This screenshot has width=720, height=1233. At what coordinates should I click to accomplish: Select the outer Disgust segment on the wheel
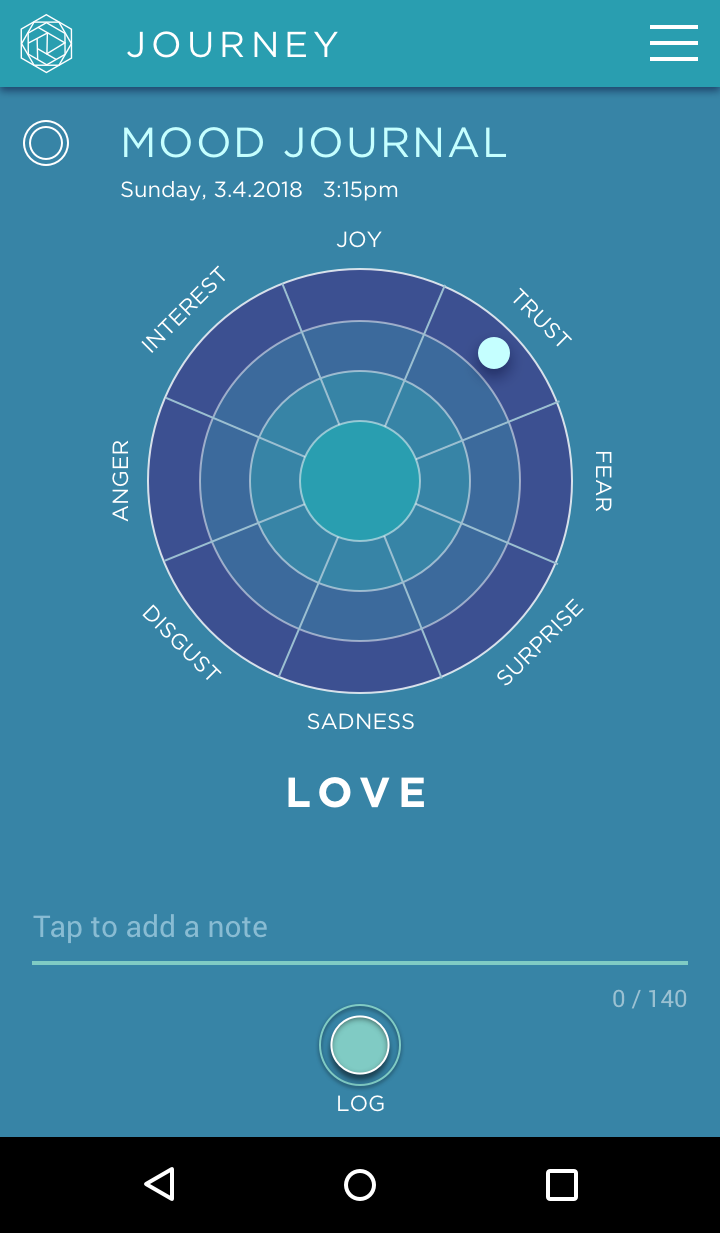click(x=229, y=612)
